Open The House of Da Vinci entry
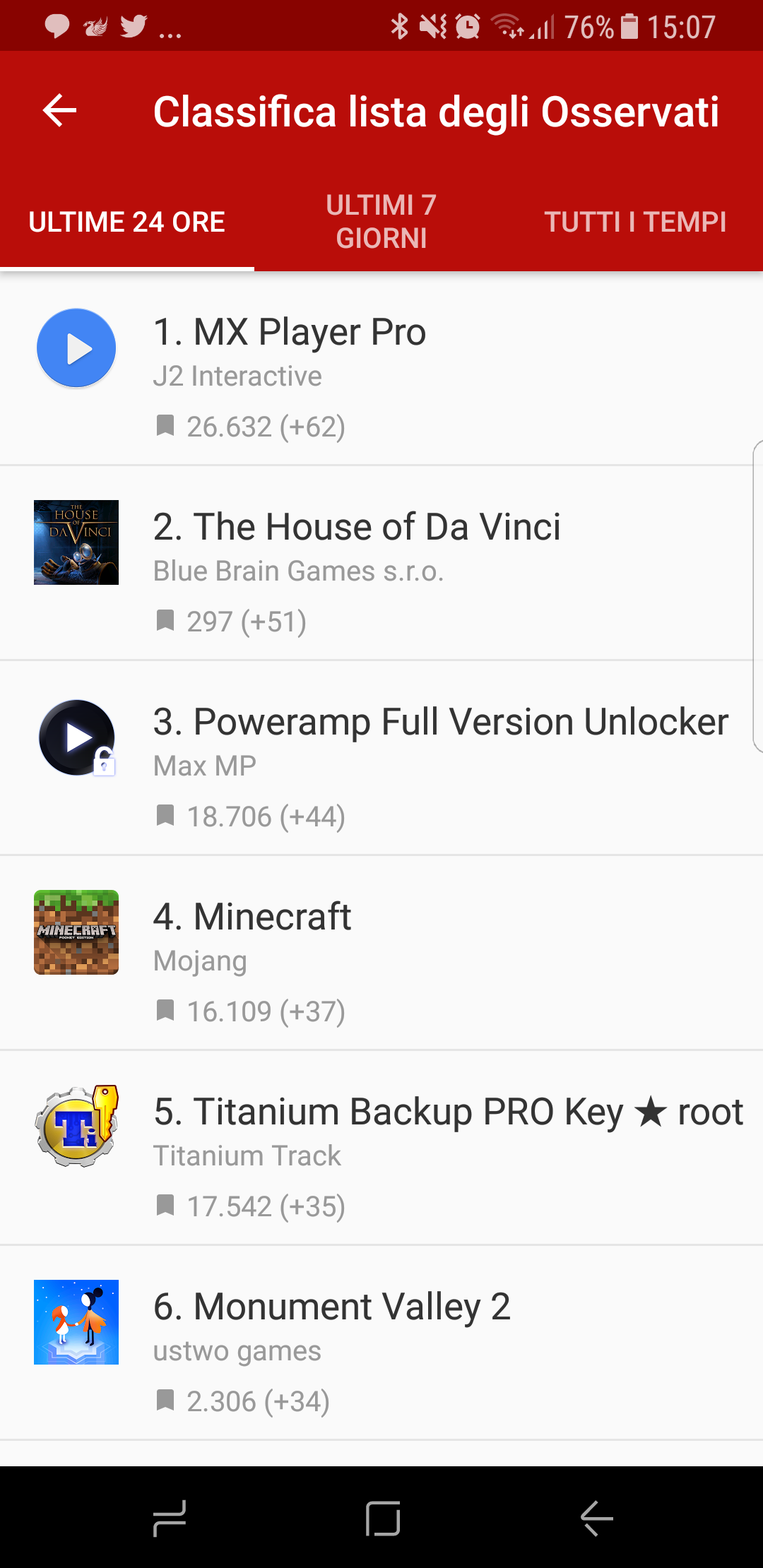The image size is (763, 1568). 381,564
